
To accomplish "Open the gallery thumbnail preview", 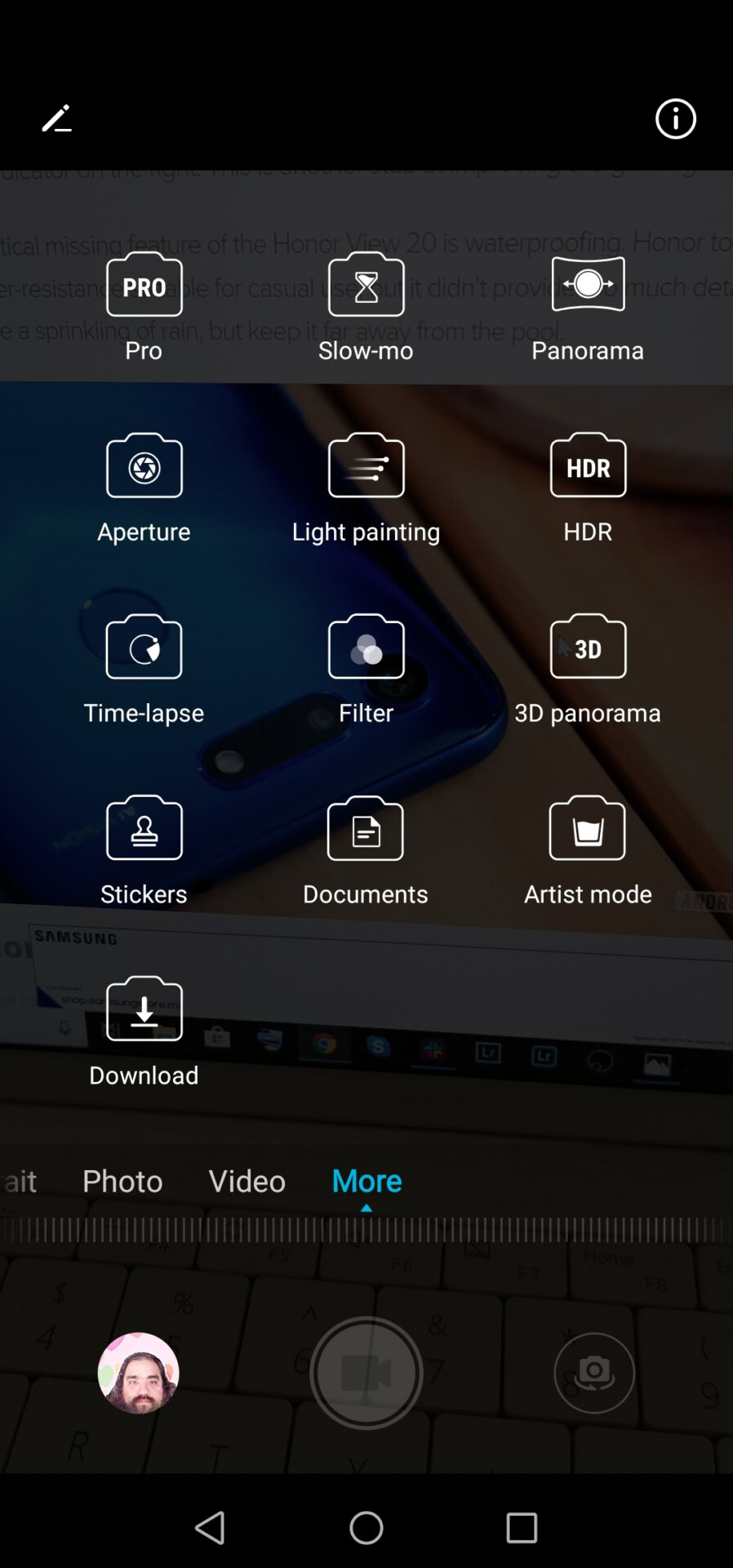I will [138, 1373].
